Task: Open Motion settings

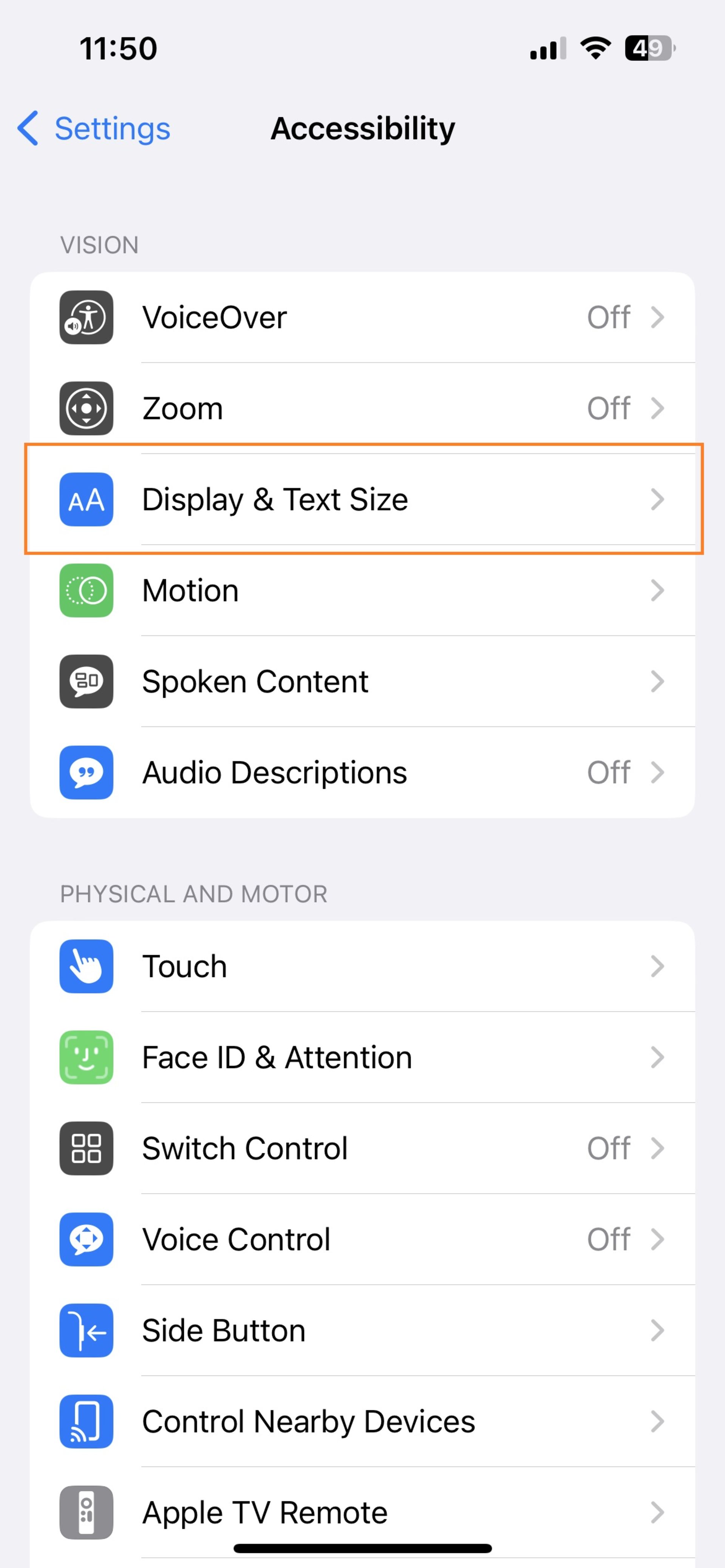Action: 362,591
